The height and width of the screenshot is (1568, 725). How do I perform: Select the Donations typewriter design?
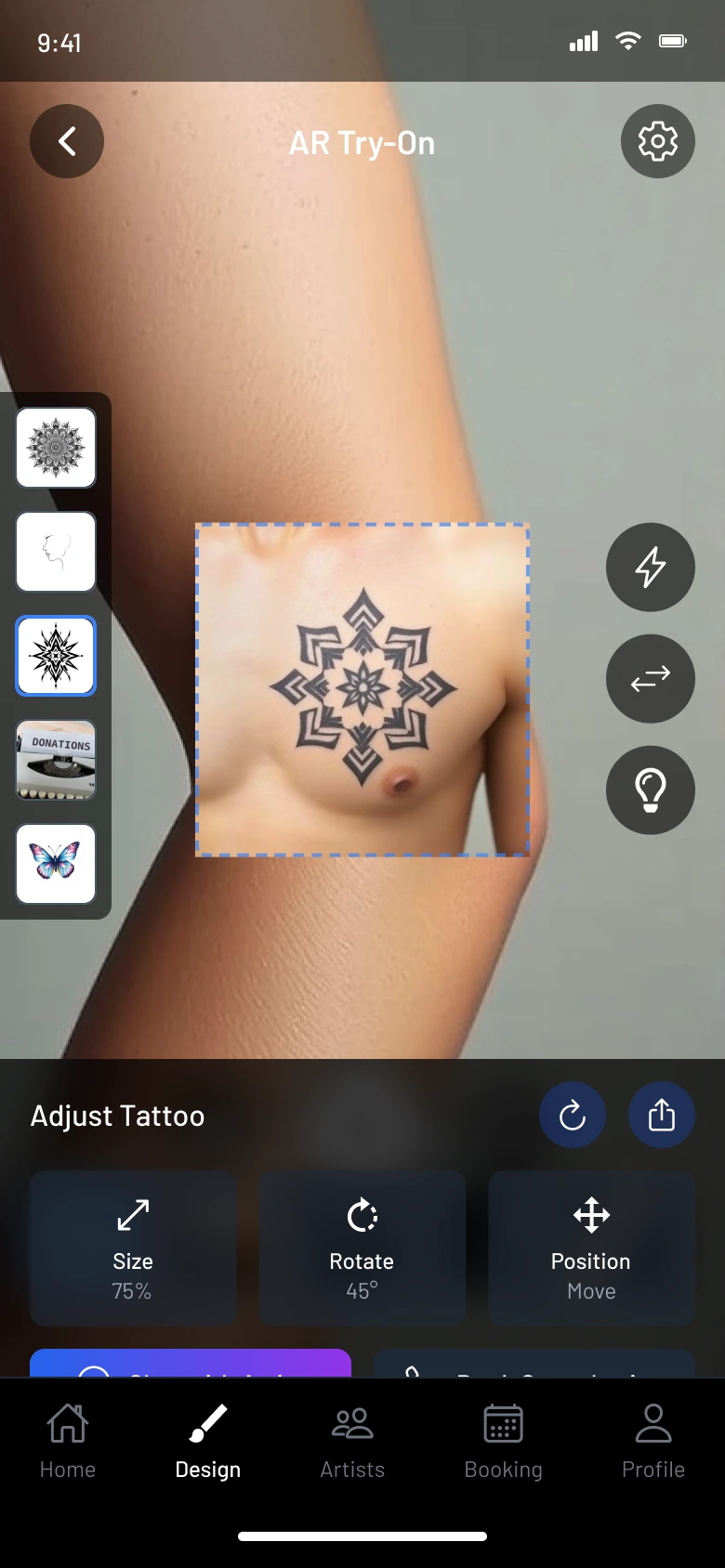[56, 760]
